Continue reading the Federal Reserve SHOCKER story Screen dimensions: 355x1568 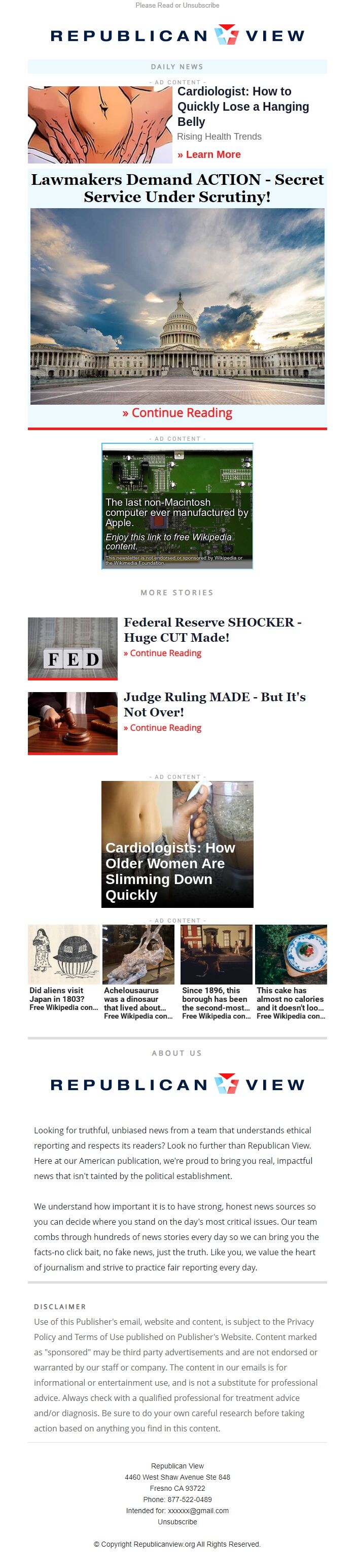[162, 653]
